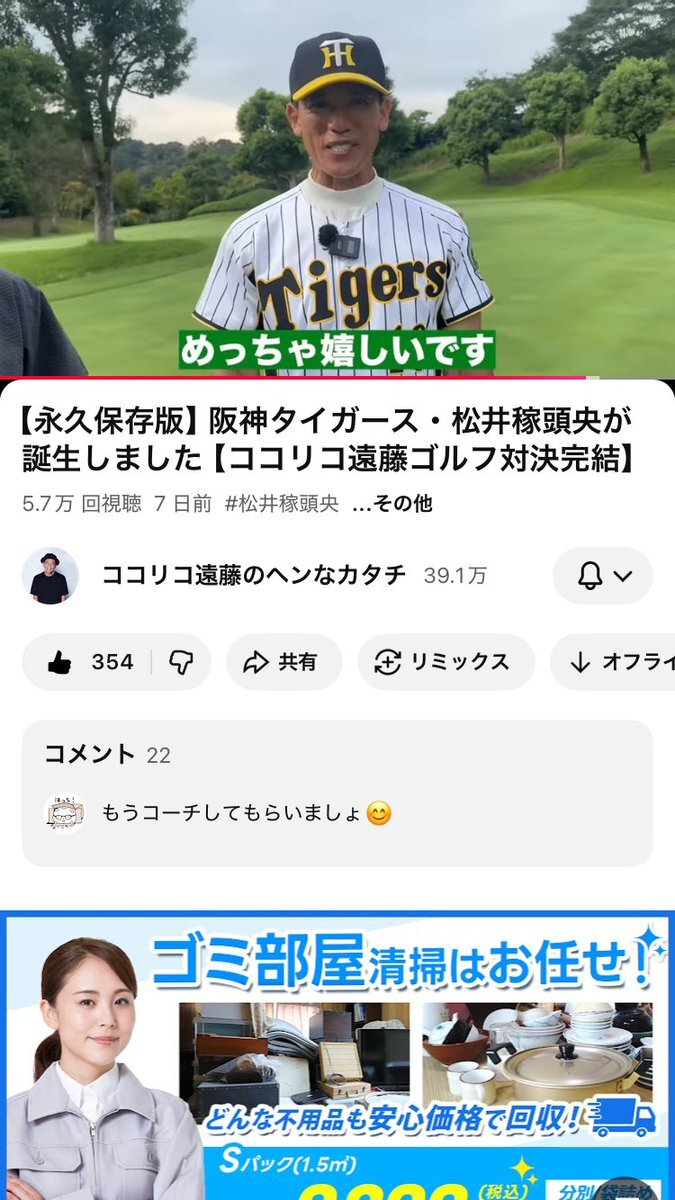Like the video with 354 likes
Image resolution: width=675 pixels, height=1200 pixels.
pos(90,662)
